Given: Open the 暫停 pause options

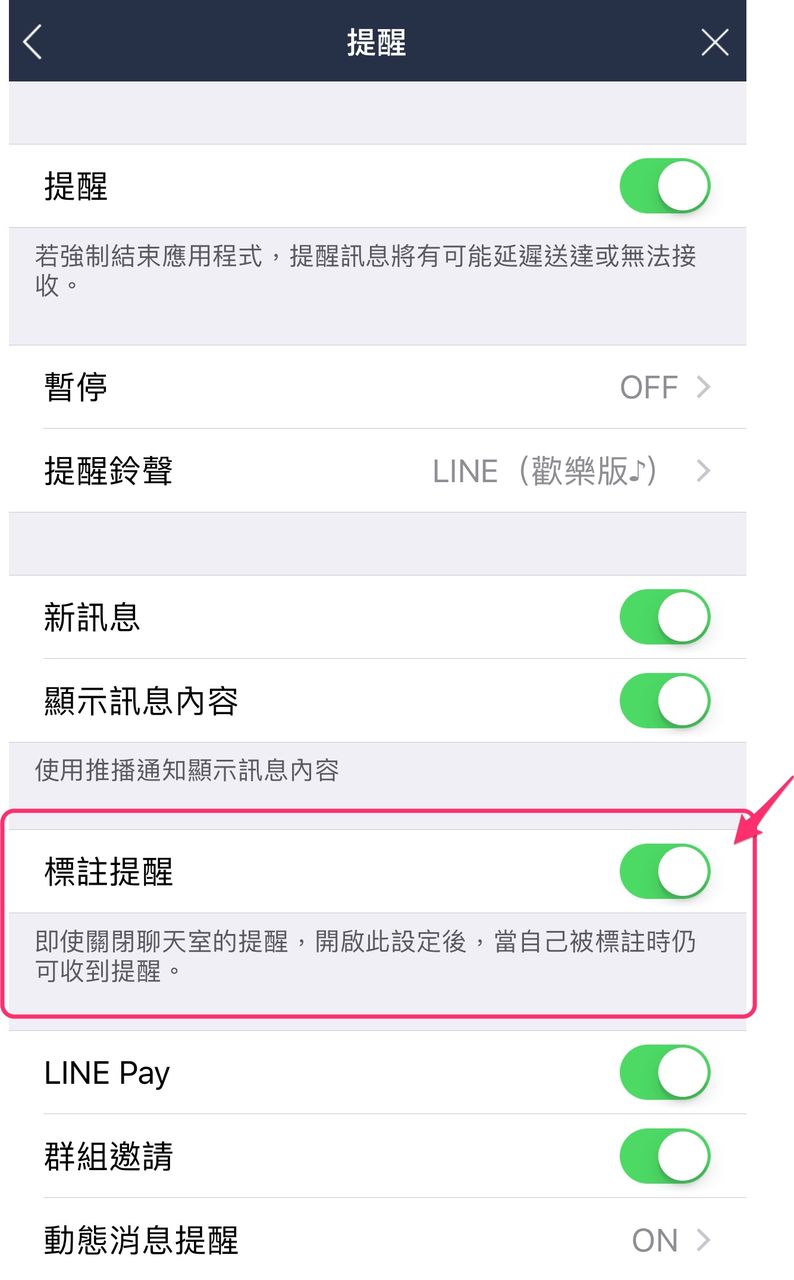Looking at the screenshot, I should (x=703, y=388).
